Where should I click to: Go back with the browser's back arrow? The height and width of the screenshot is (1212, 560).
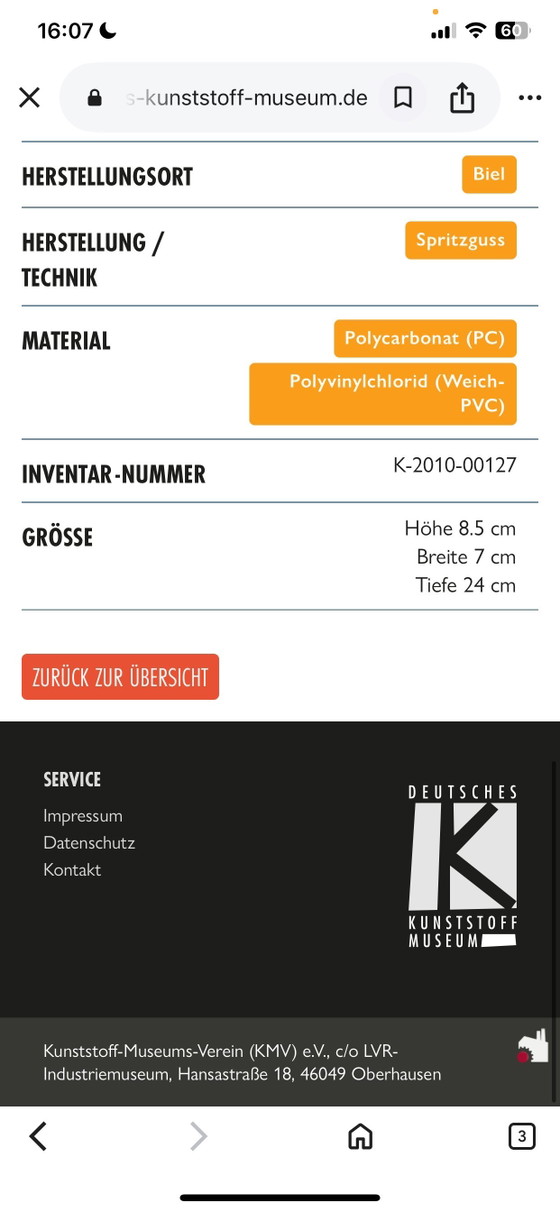[38, 1136]
